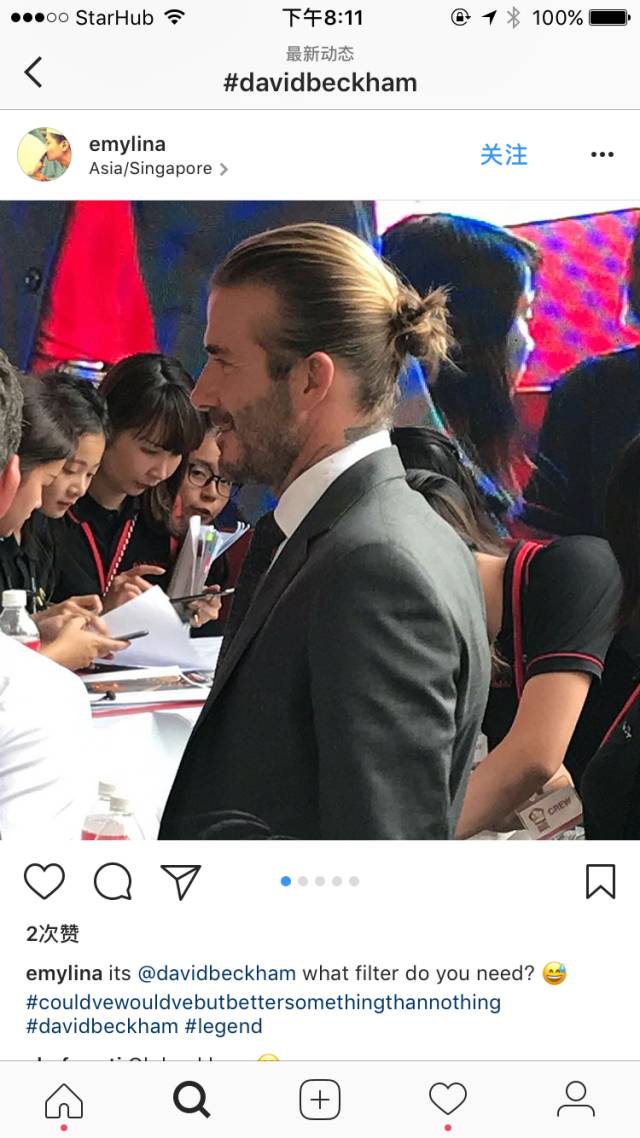Switch to the Search tab

coord(191,1099)
